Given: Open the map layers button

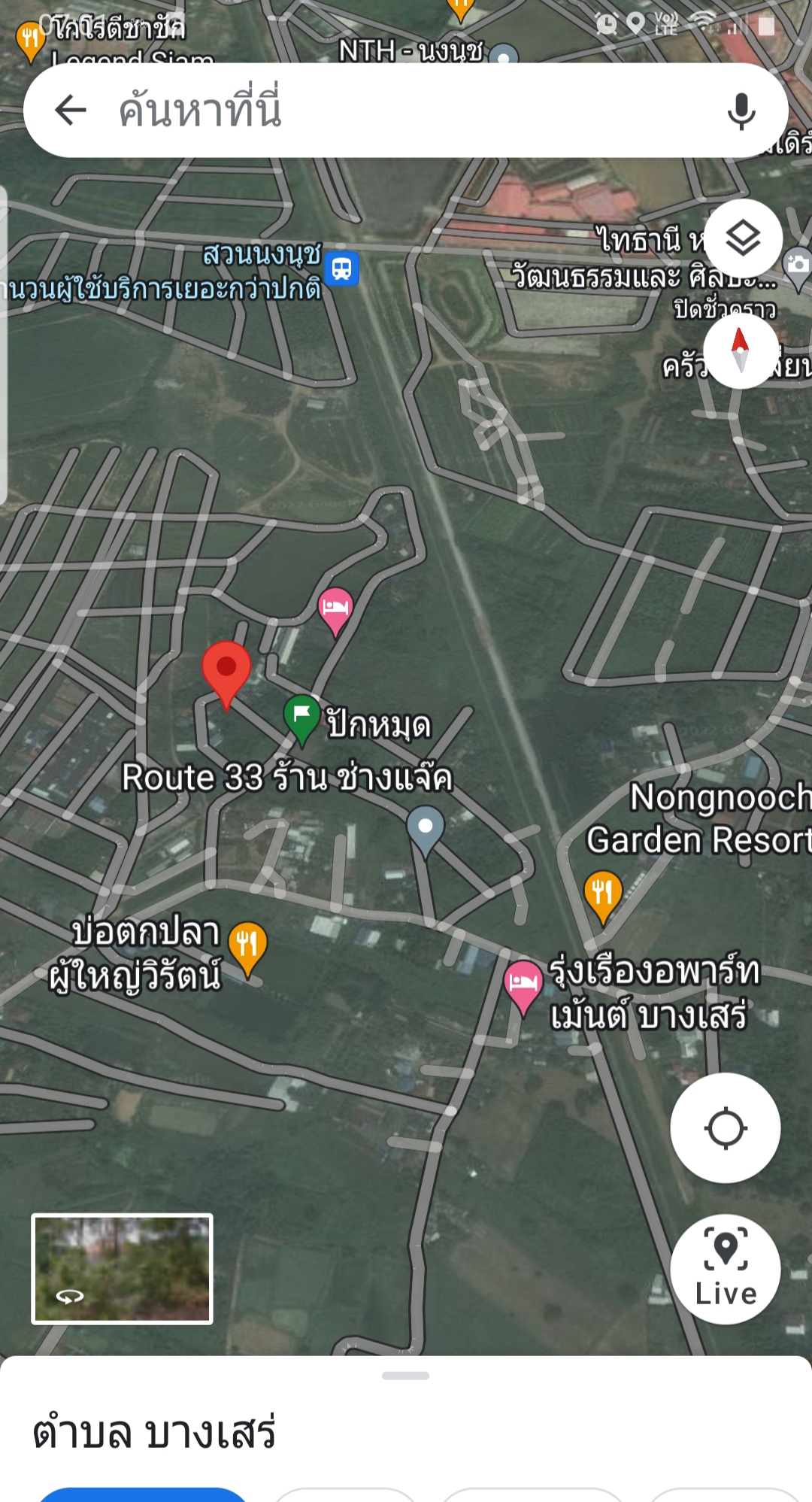Looking at the screenshot, I should [x=743, y=238].
